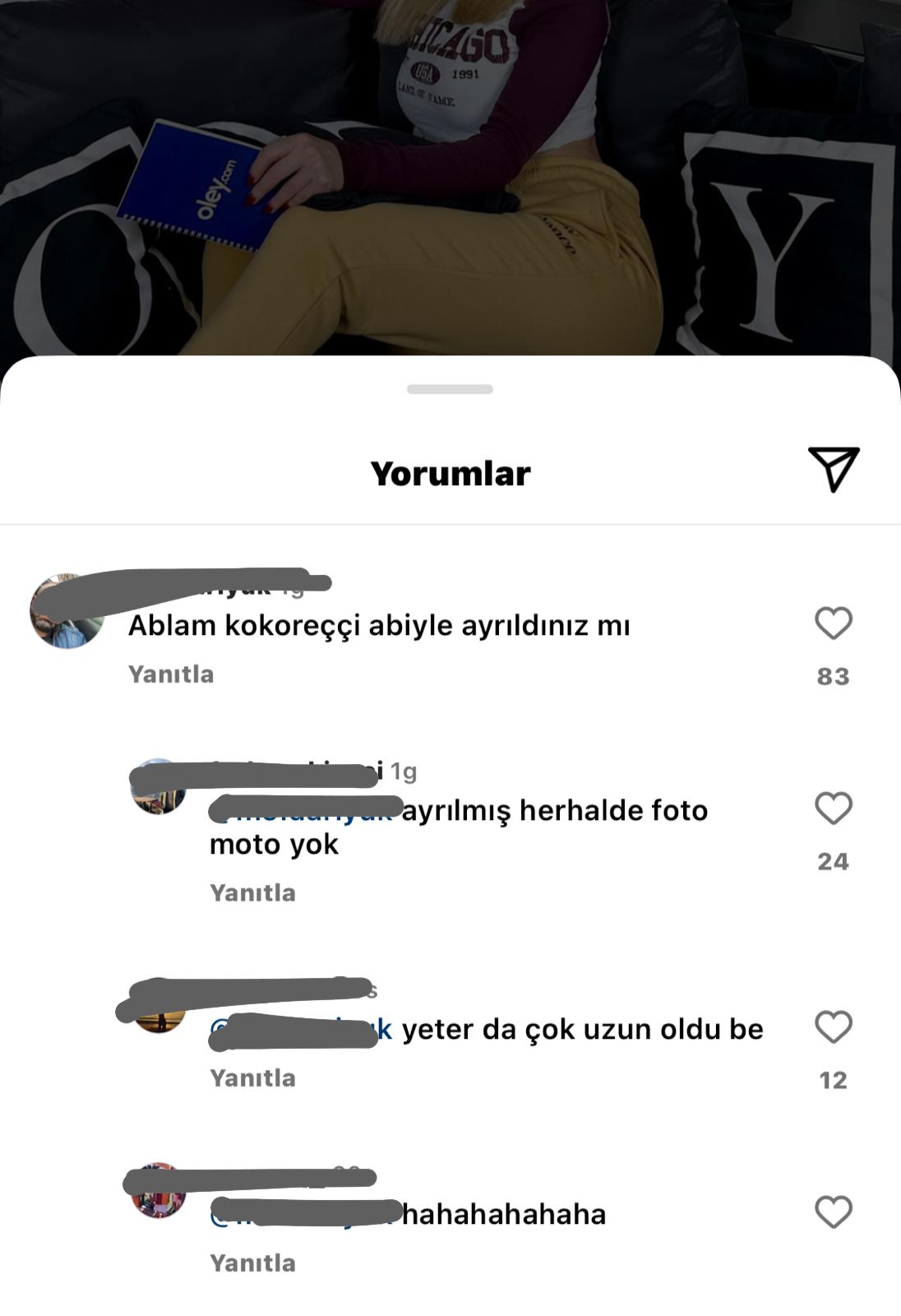Like the 'yeter da çok uzun oldu' reply
Viewport: 901px width, 1316px height.
[833, 1027]
